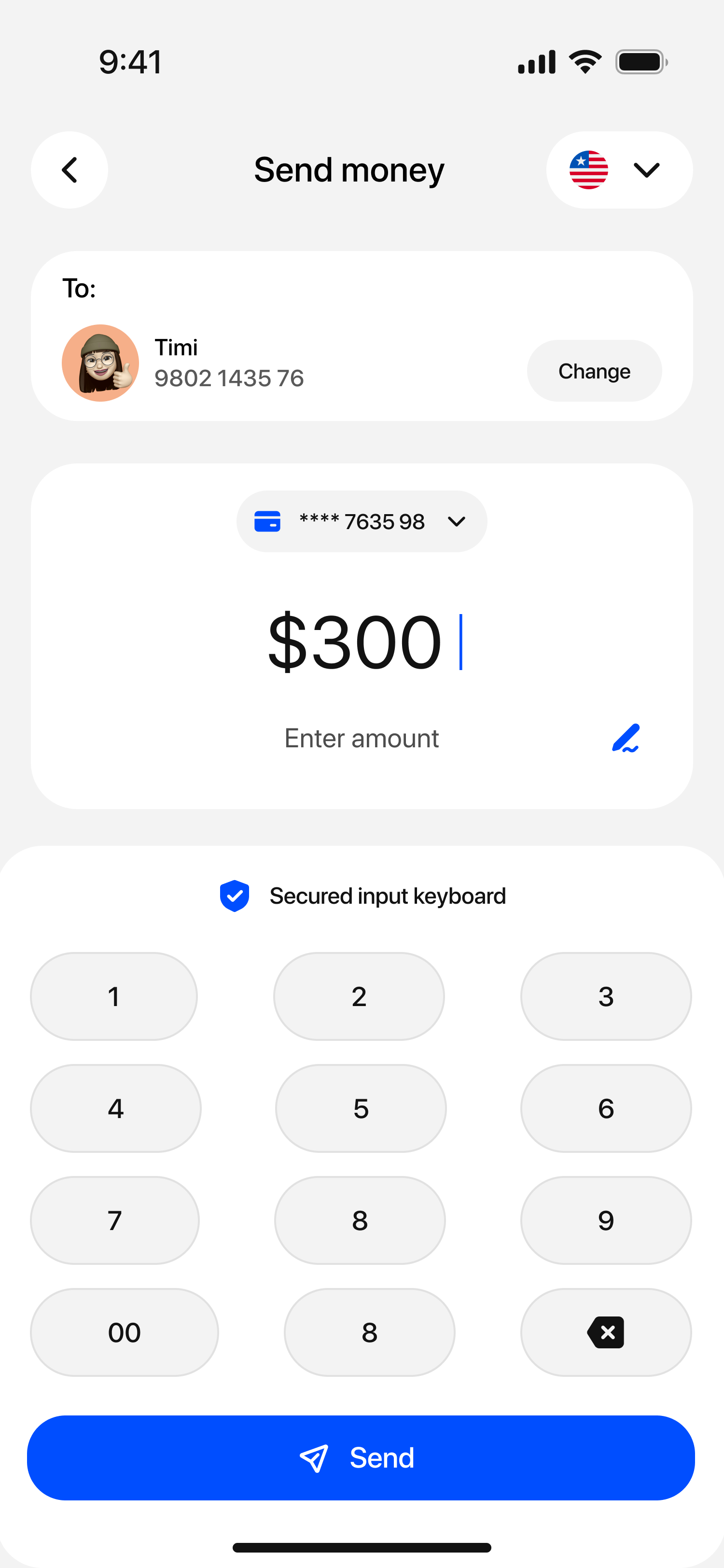Select the Liberia flag icon

coord(589,169)
